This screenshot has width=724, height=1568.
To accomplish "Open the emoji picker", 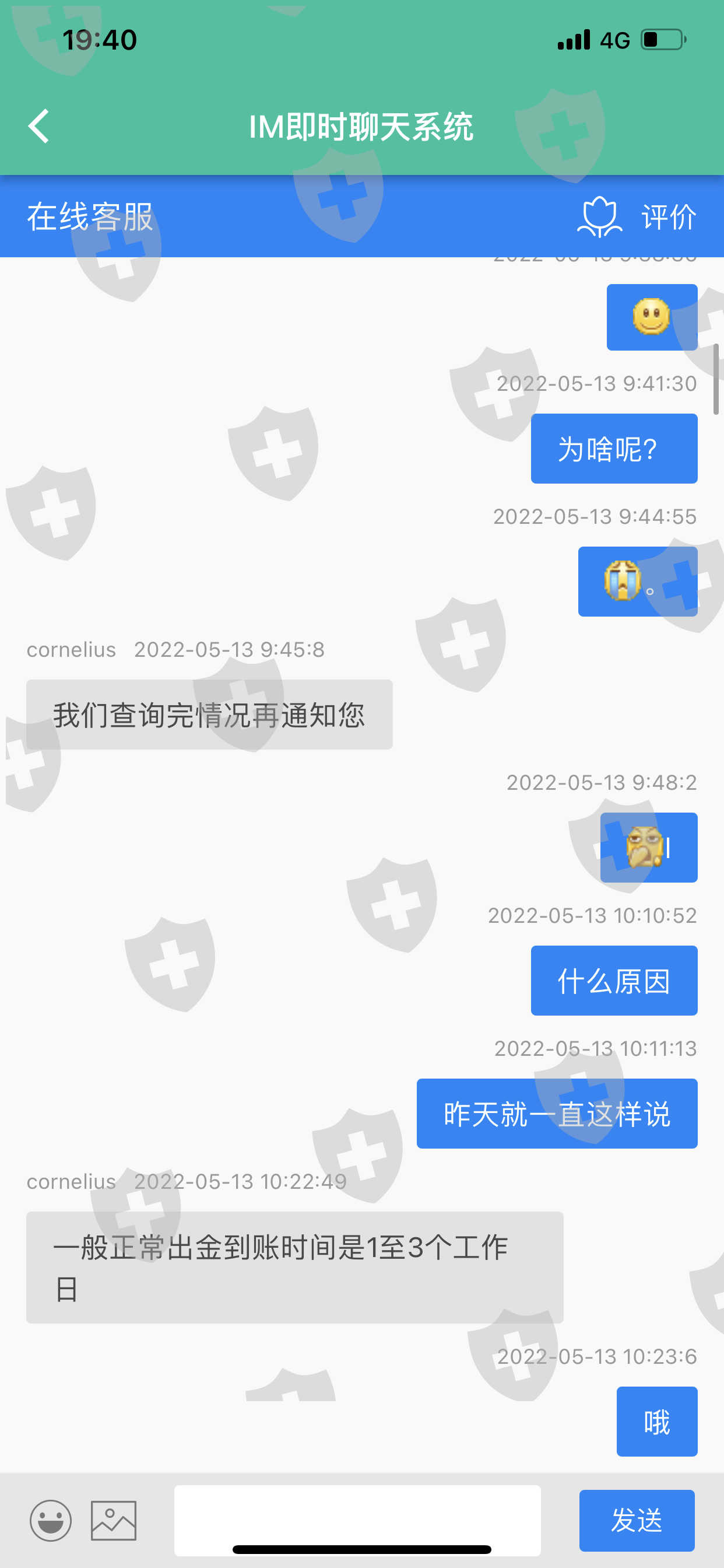I will point(51,1520).
